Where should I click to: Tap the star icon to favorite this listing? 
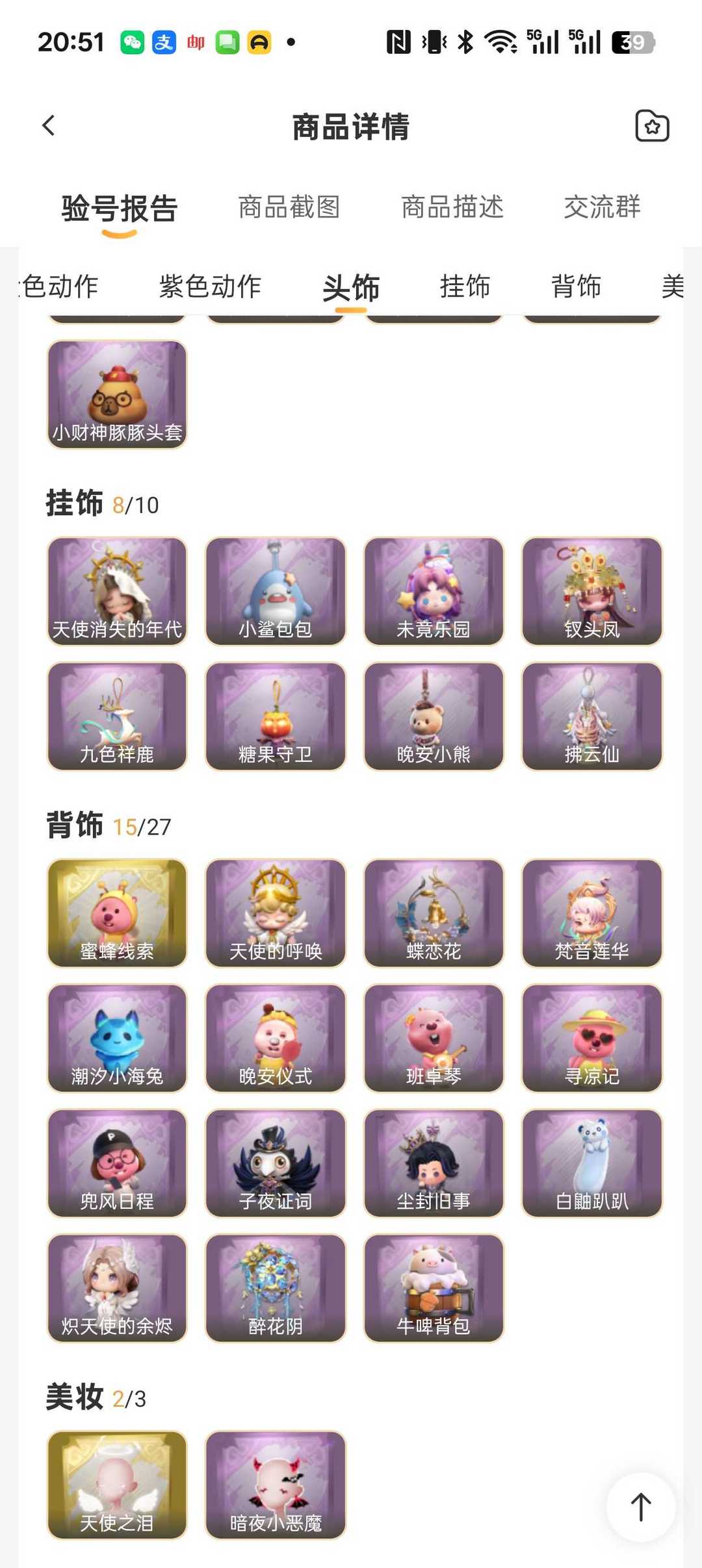pos(653,126)
